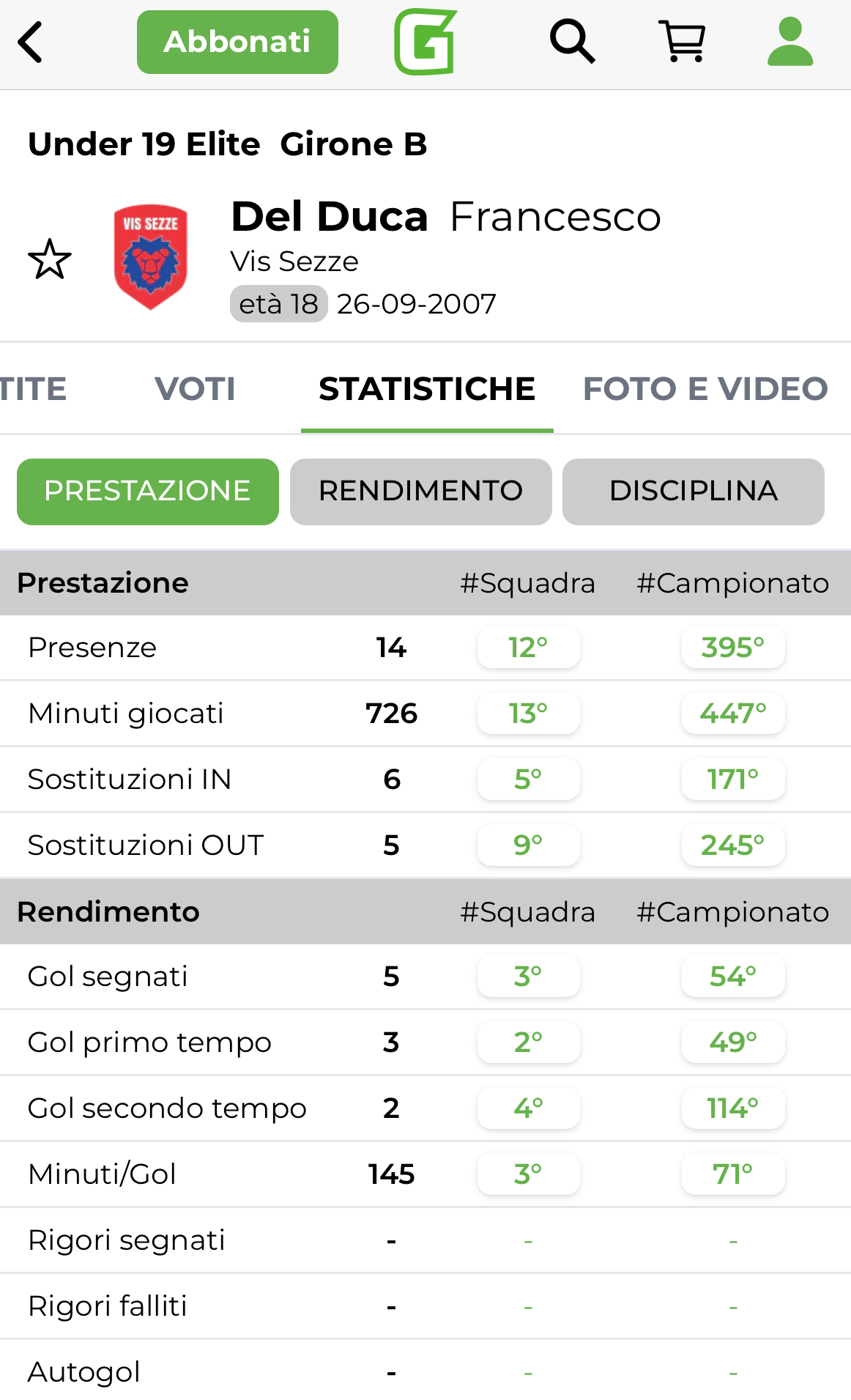This screenshot has height=1400, width=851.
Task: Tap the Abbonati subscribe button
Action: click(237, 42)
